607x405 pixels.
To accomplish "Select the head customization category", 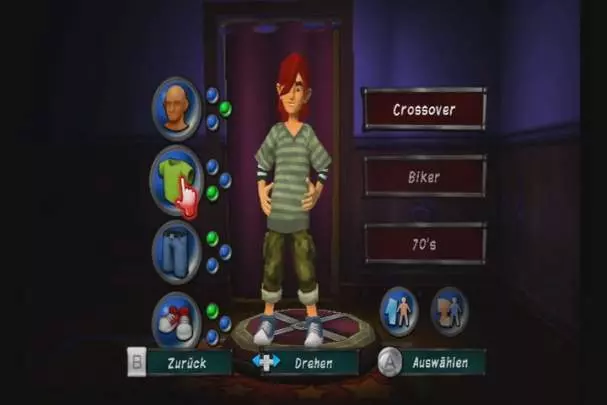I will (176, 107).
